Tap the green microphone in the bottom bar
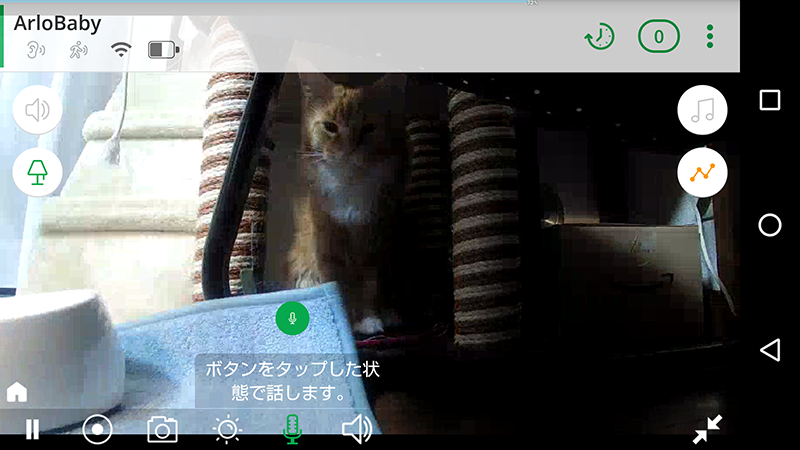The image size is (800, 450). (x=291, y=430)
